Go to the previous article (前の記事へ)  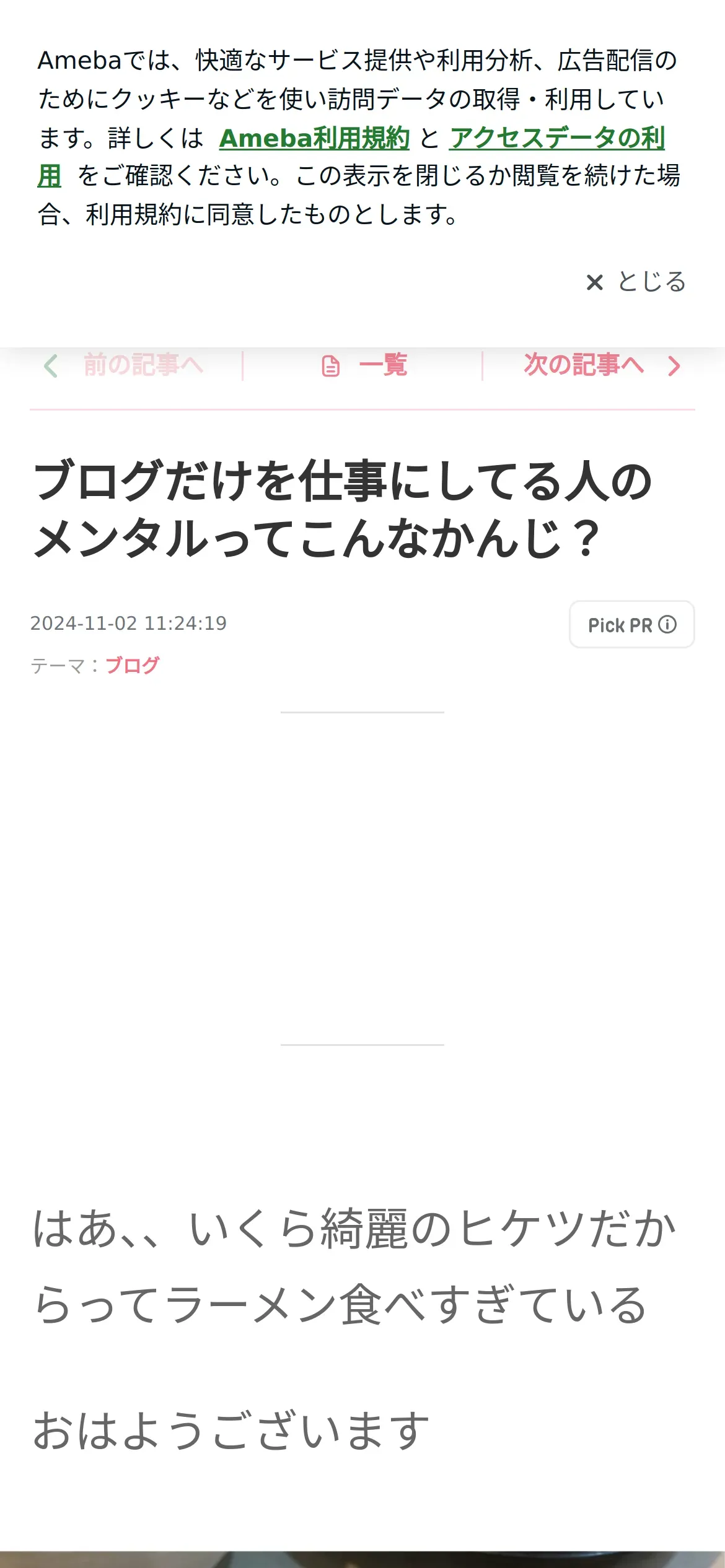point(124,365)
